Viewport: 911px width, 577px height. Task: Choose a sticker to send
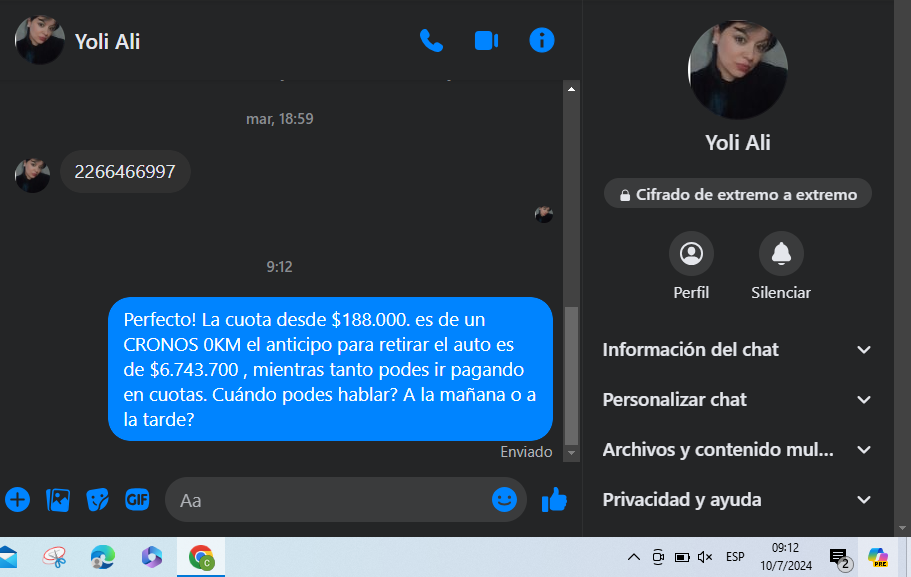coord(97,499)
